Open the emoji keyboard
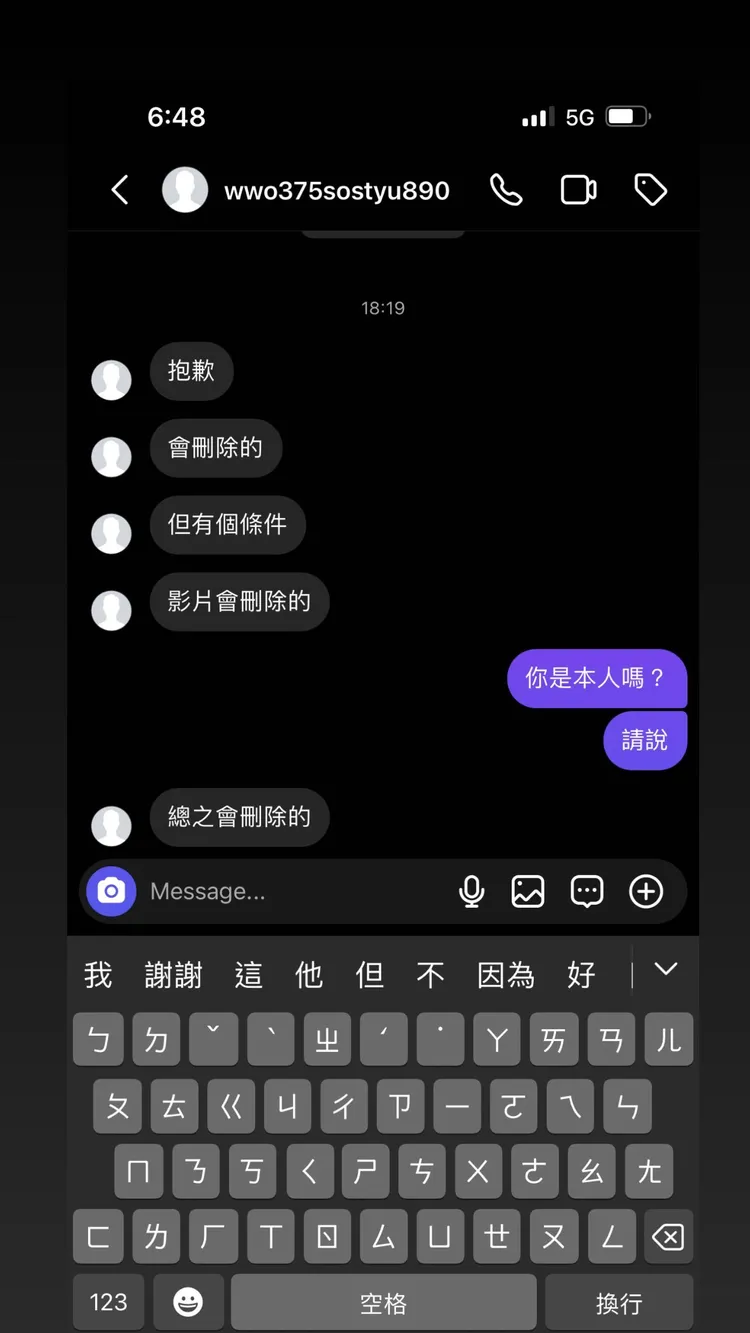The height and width of the screenshot is (1333, 750). 187,1301
